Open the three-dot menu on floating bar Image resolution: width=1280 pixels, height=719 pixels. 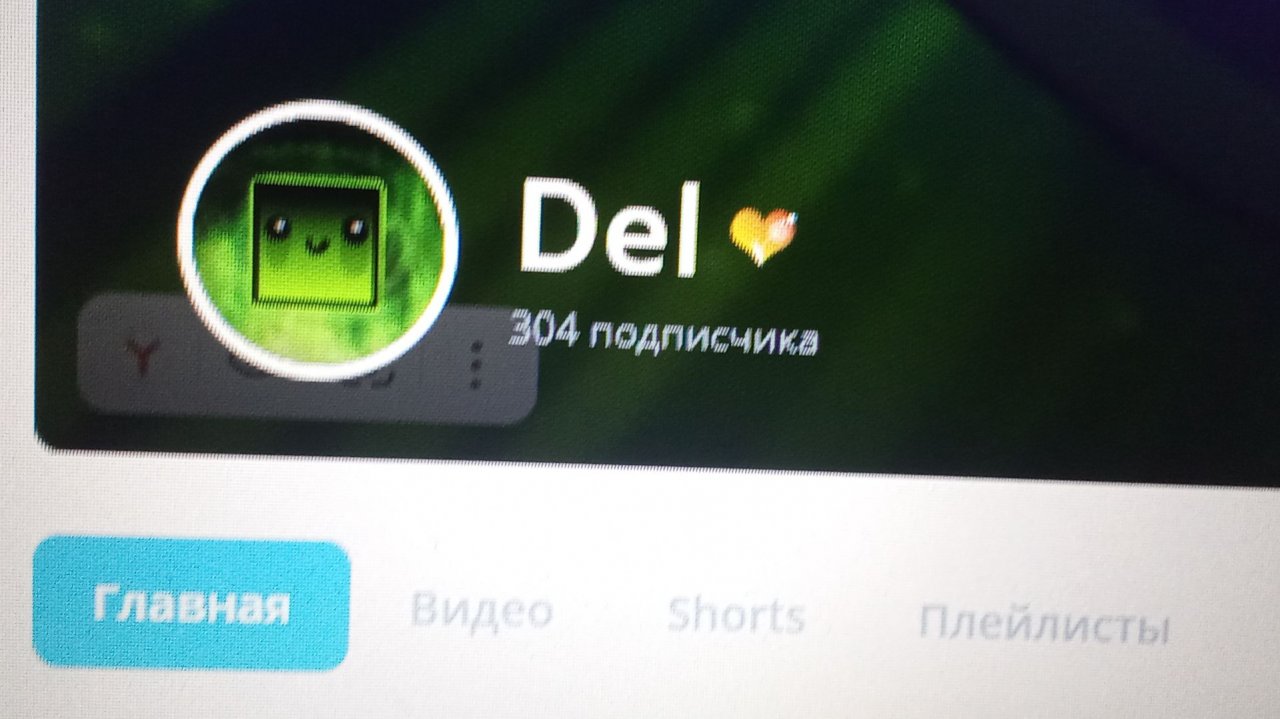[476, 364]
